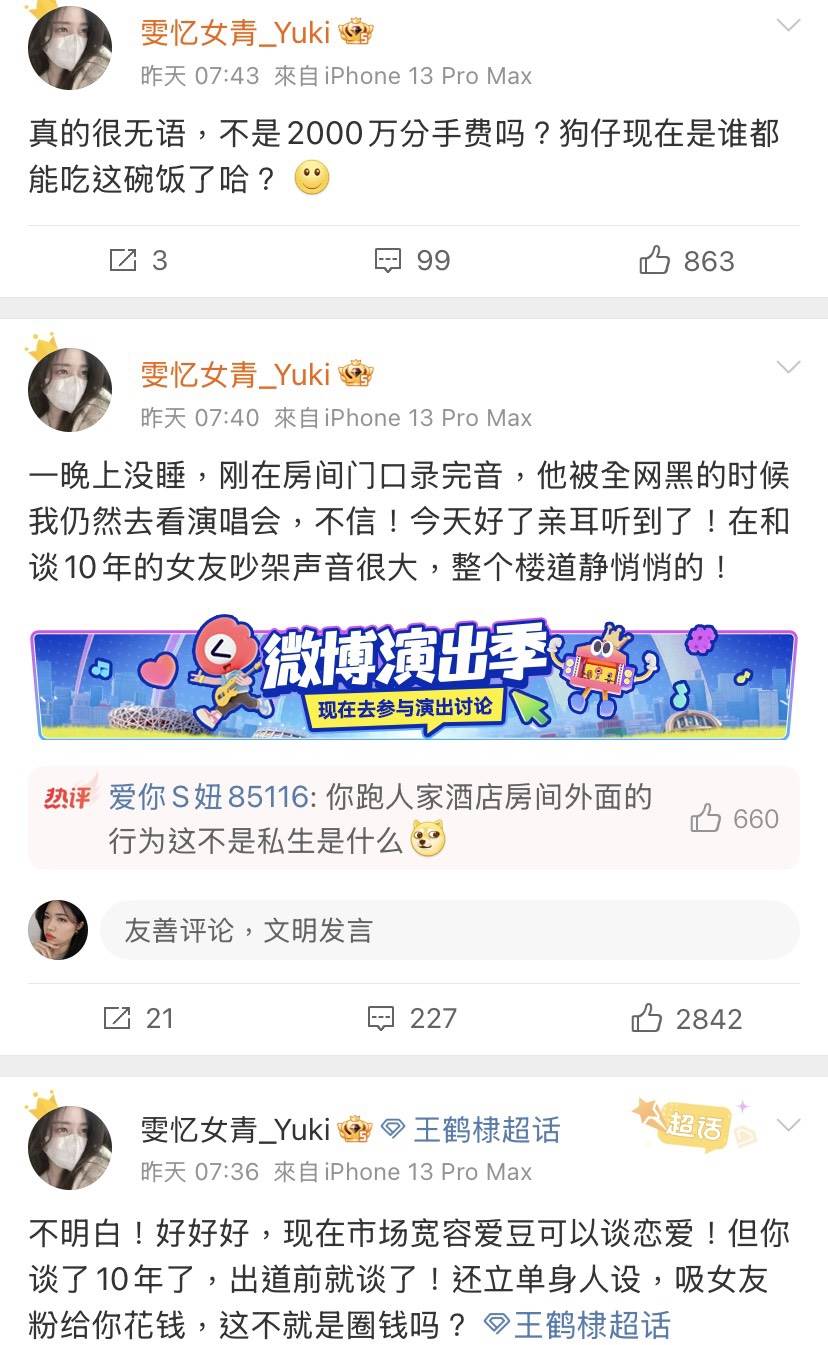
Task: Tap the poster's avatar on the 07:36 post
Action: click(69, 1147)
